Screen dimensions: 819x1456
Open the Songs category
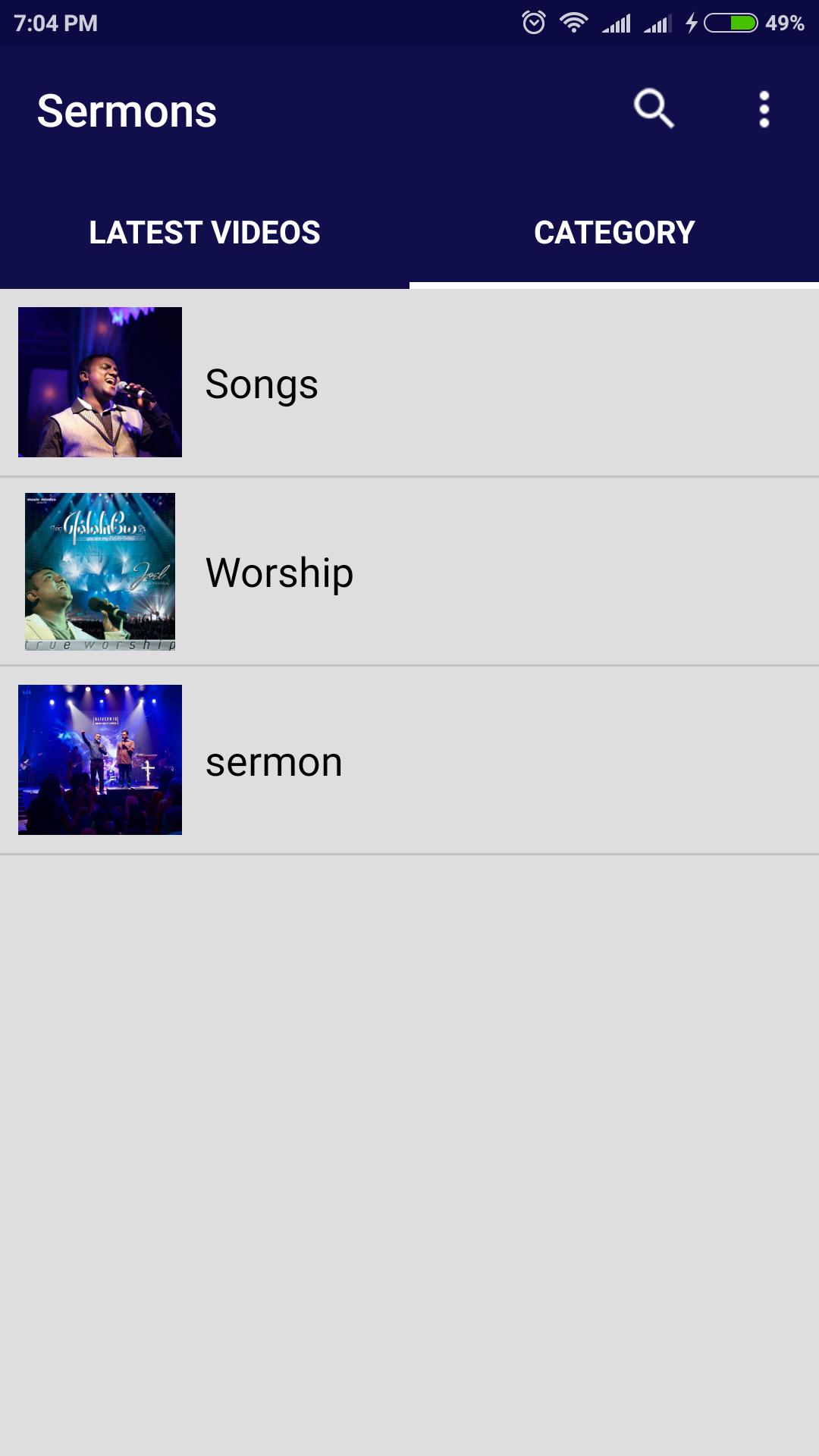[x=409, y=383]
